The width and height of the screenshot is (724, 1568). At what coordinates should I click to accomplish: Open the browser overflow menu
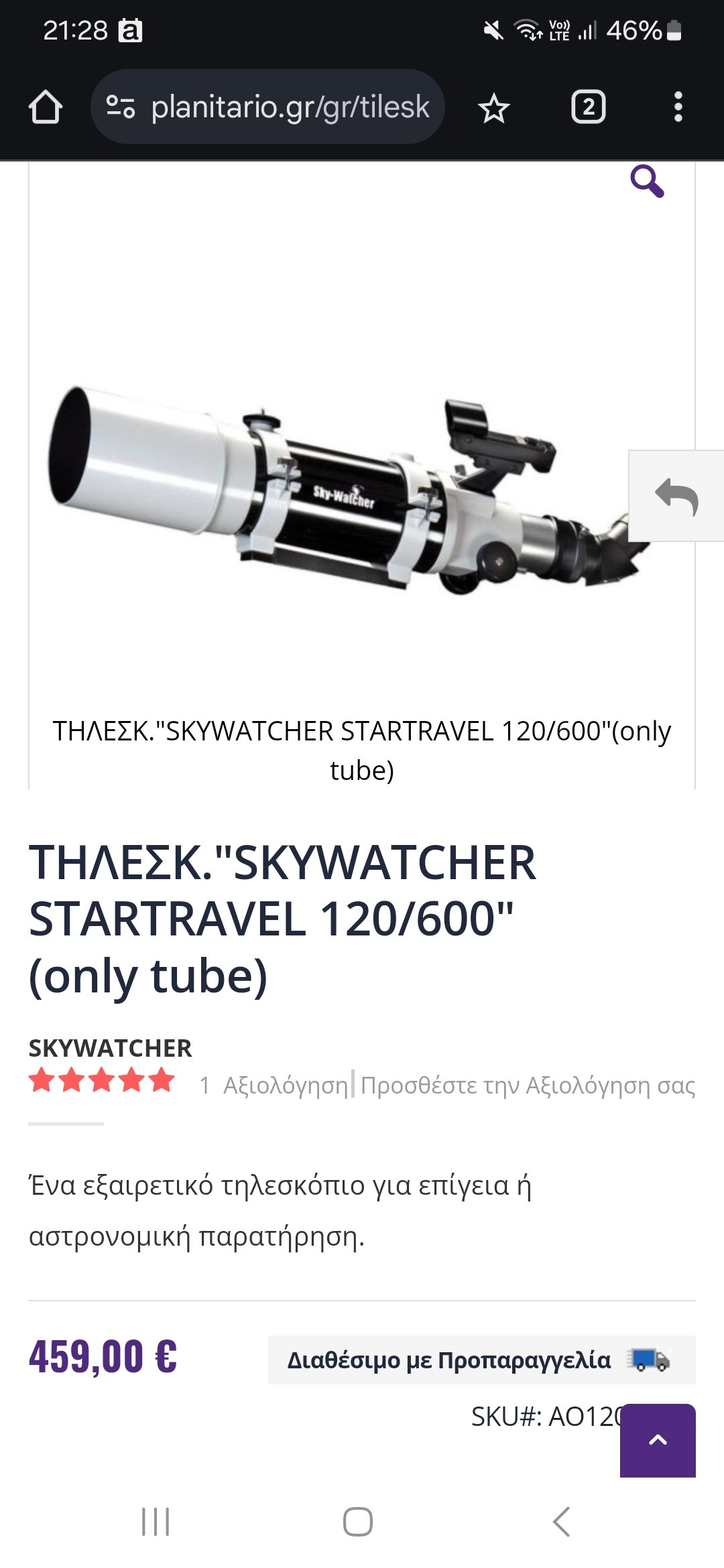[678, 107]
